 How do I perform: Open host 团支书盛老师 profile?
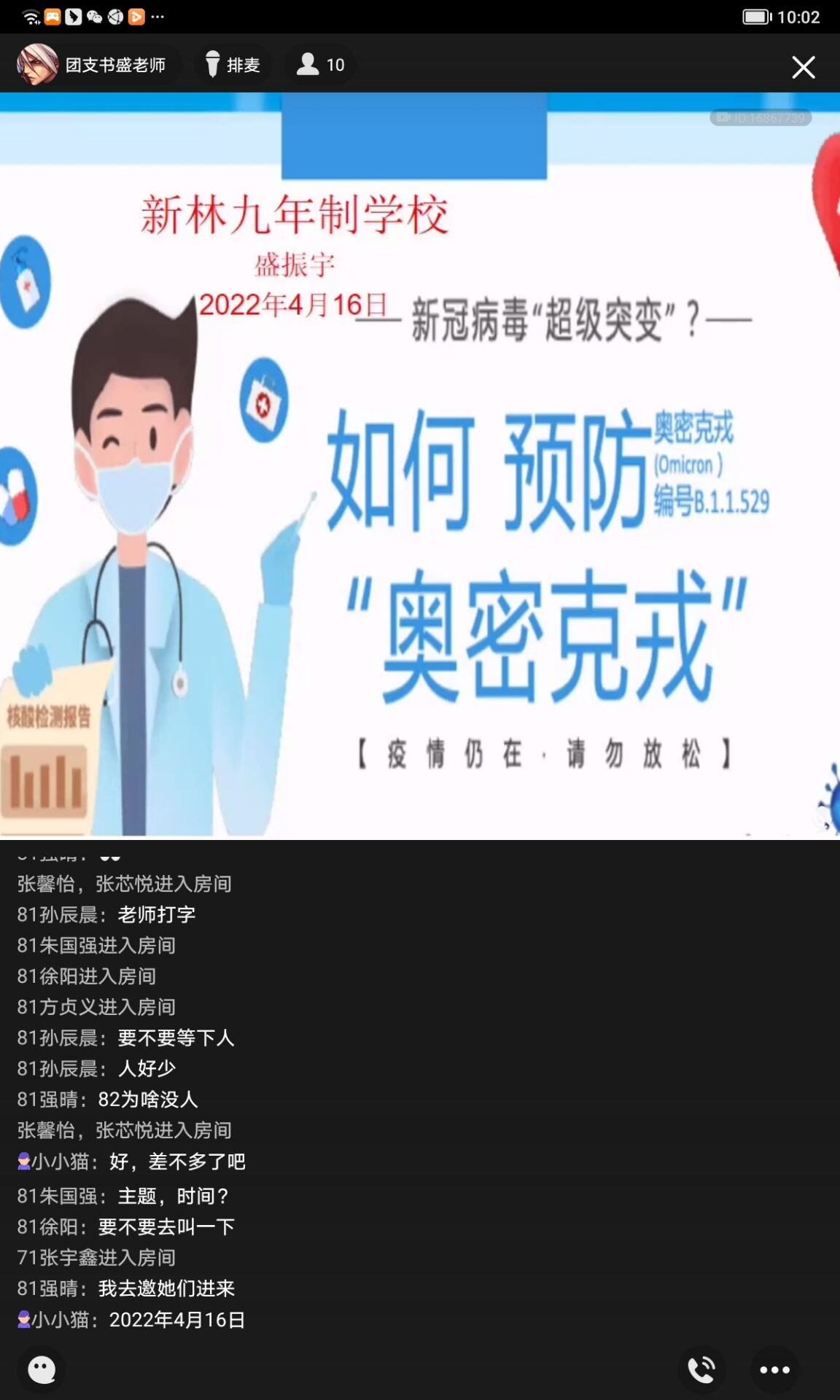click(x=92, y=66)
